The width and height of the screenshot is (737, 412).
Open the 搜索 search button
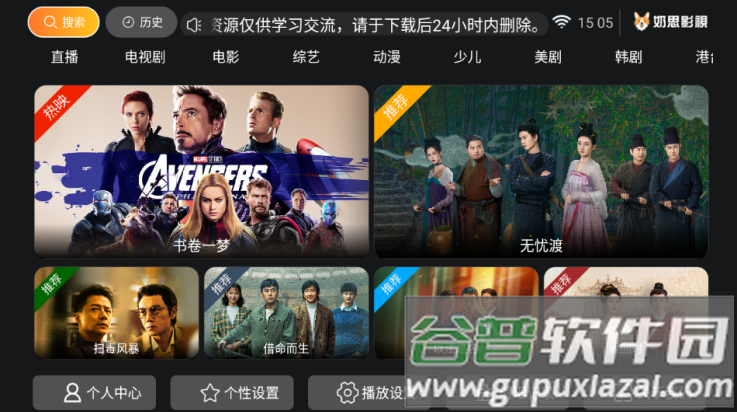pos(63,22)
